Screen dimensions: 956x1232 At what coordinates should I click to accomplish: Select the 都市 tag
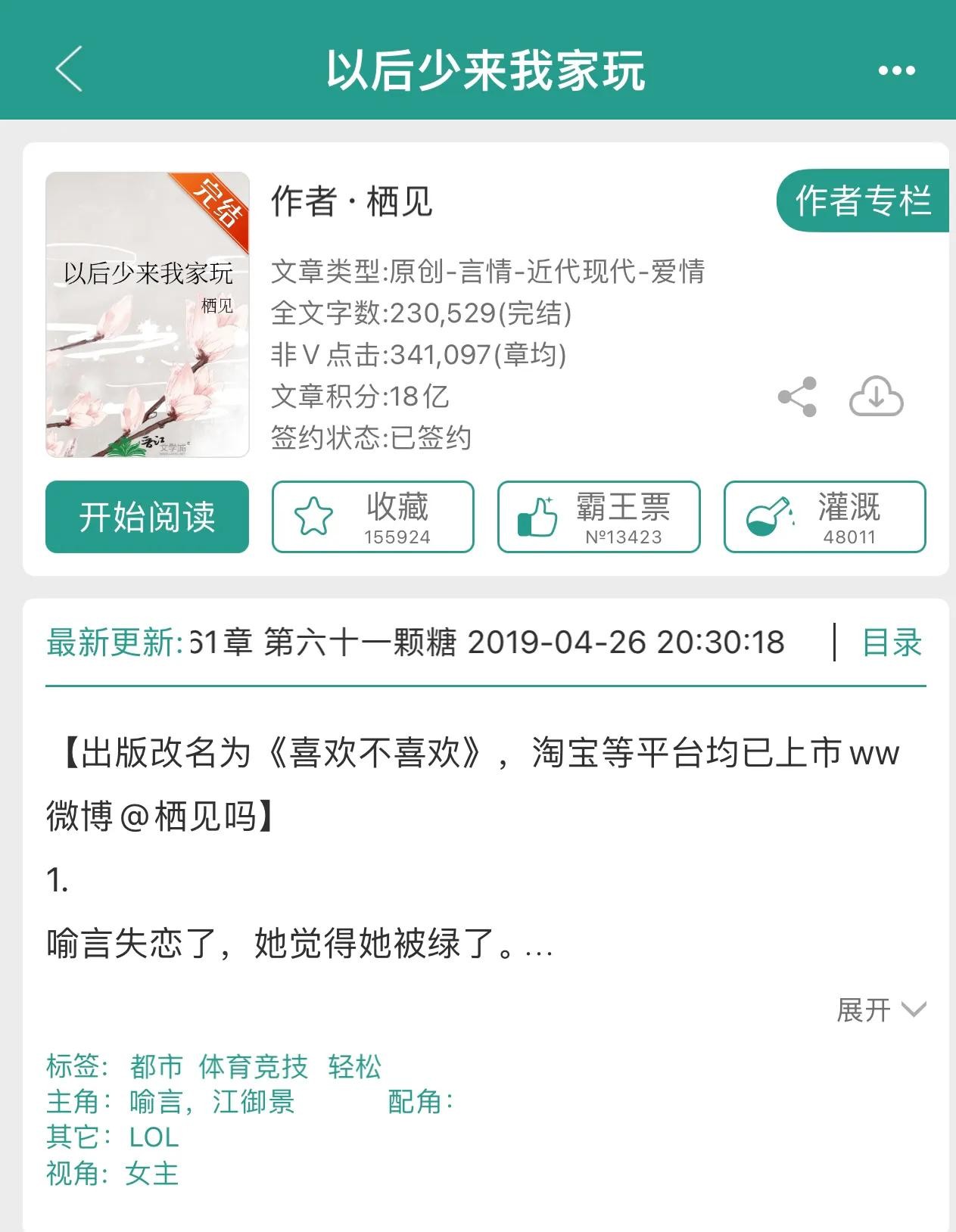[156, 1066]
